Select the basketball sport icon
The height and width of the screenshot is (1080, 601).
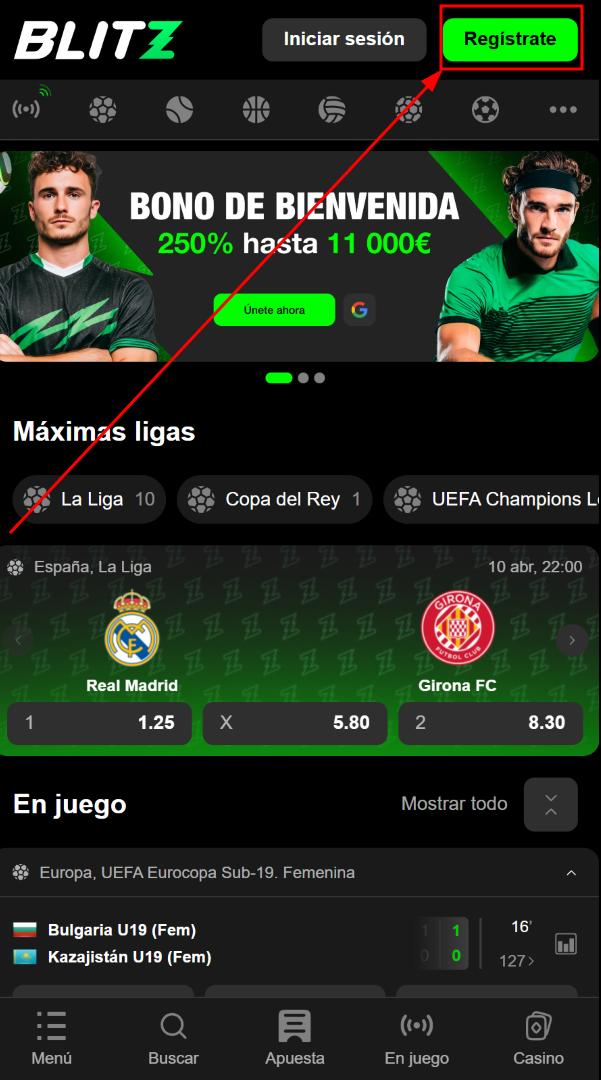click(x=256, y=109)
